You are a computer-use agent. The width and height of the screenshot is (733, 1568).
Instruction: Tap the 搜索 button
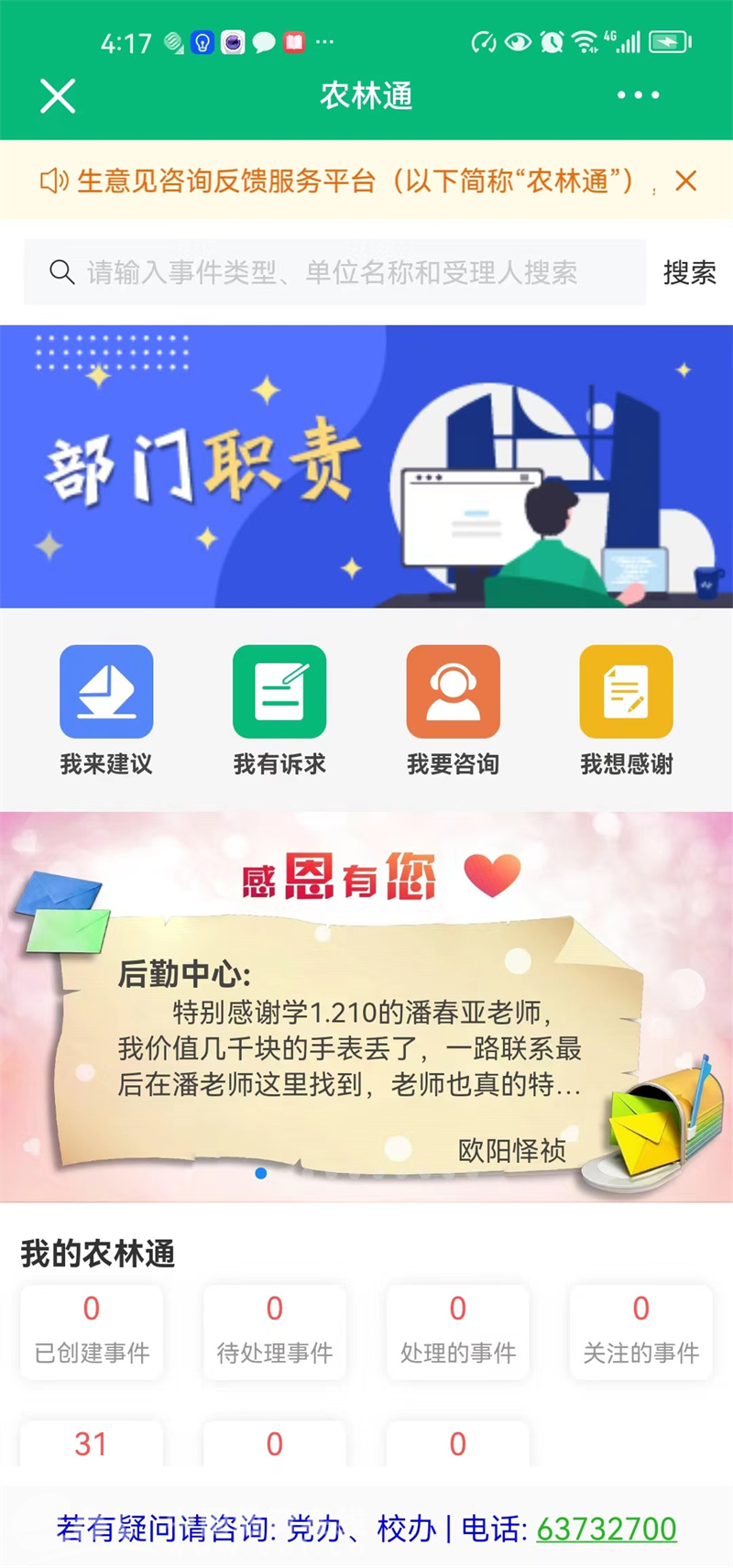(689, 272)
